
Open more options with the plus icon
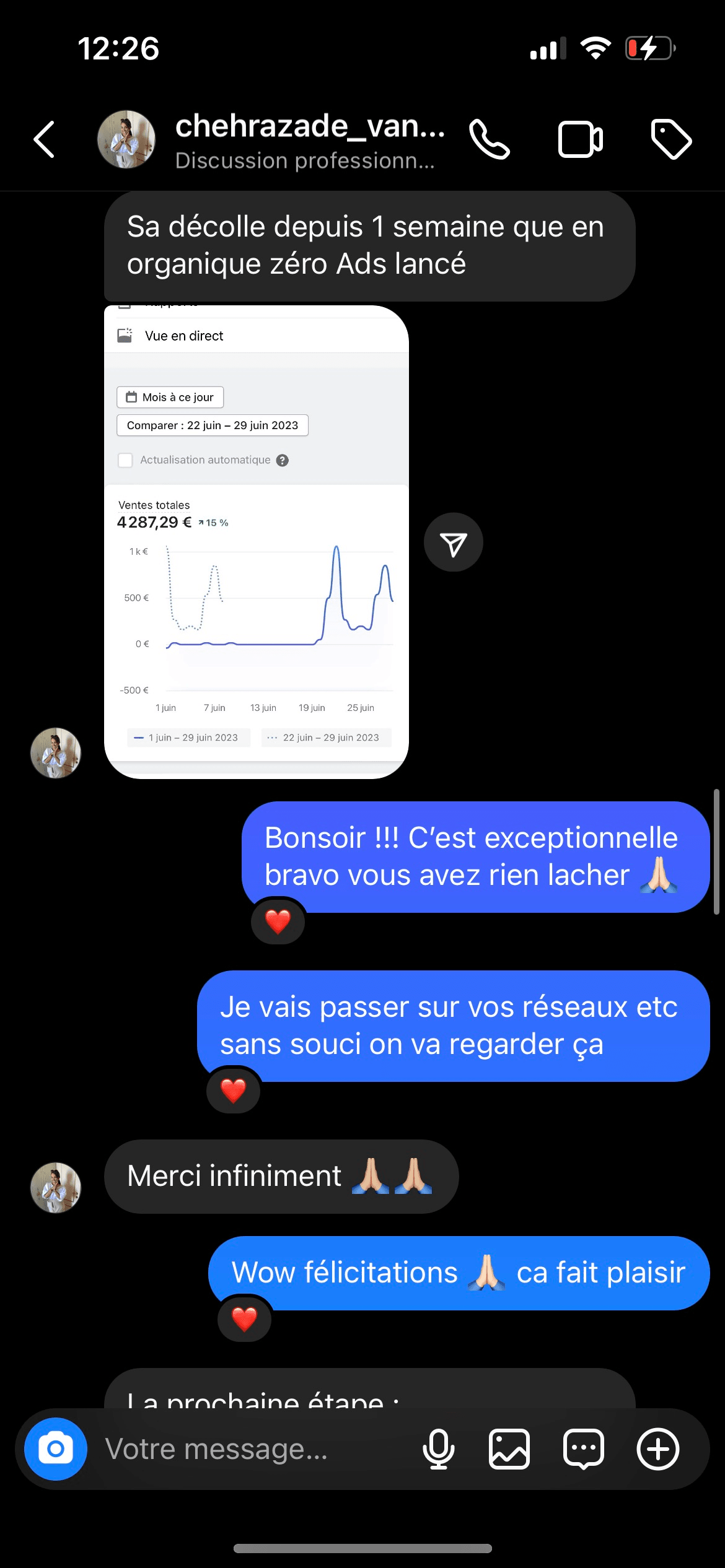[657, 1448]
